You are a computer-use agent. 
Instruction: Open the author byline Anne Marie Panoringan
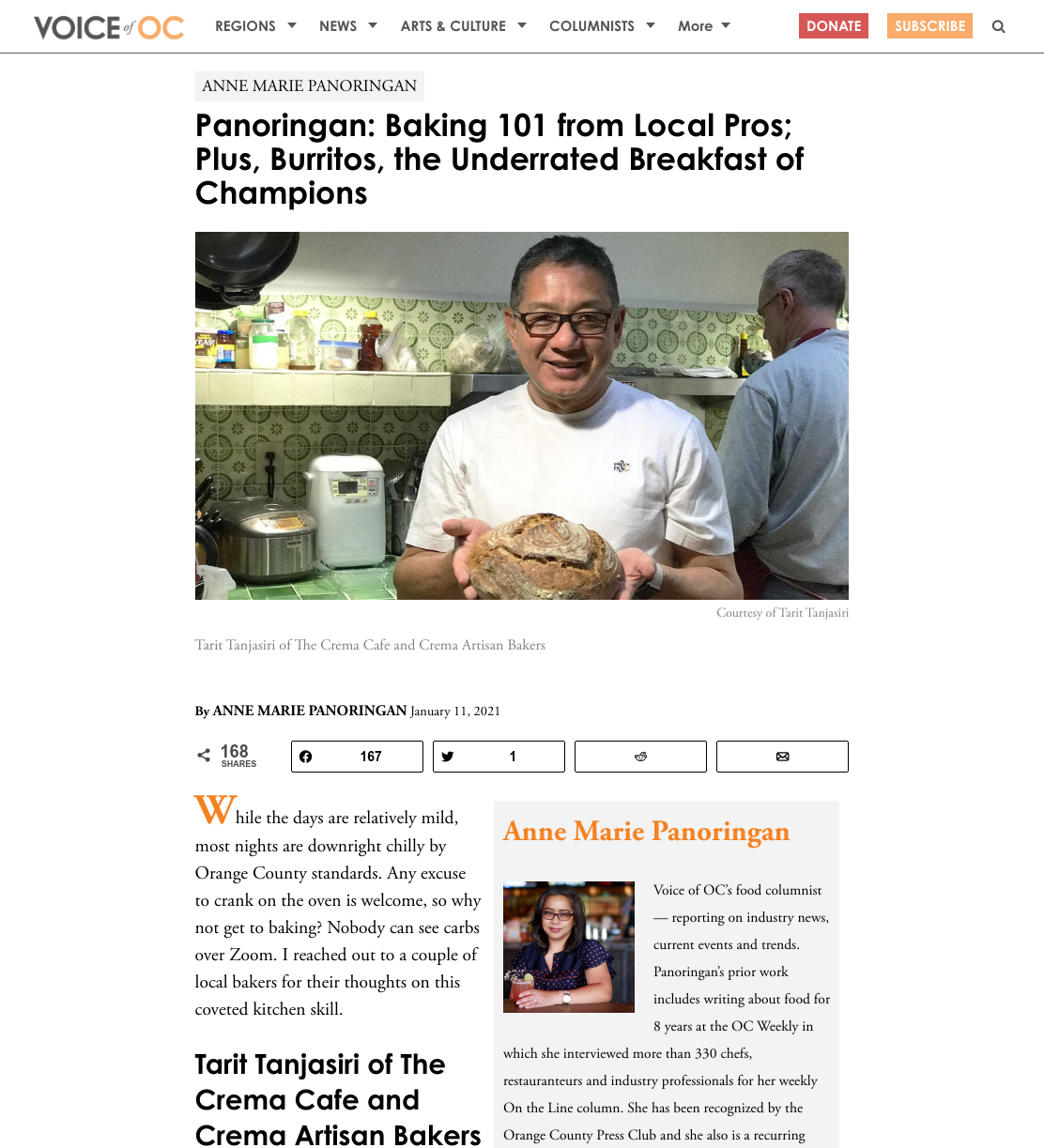click(310, 711)
